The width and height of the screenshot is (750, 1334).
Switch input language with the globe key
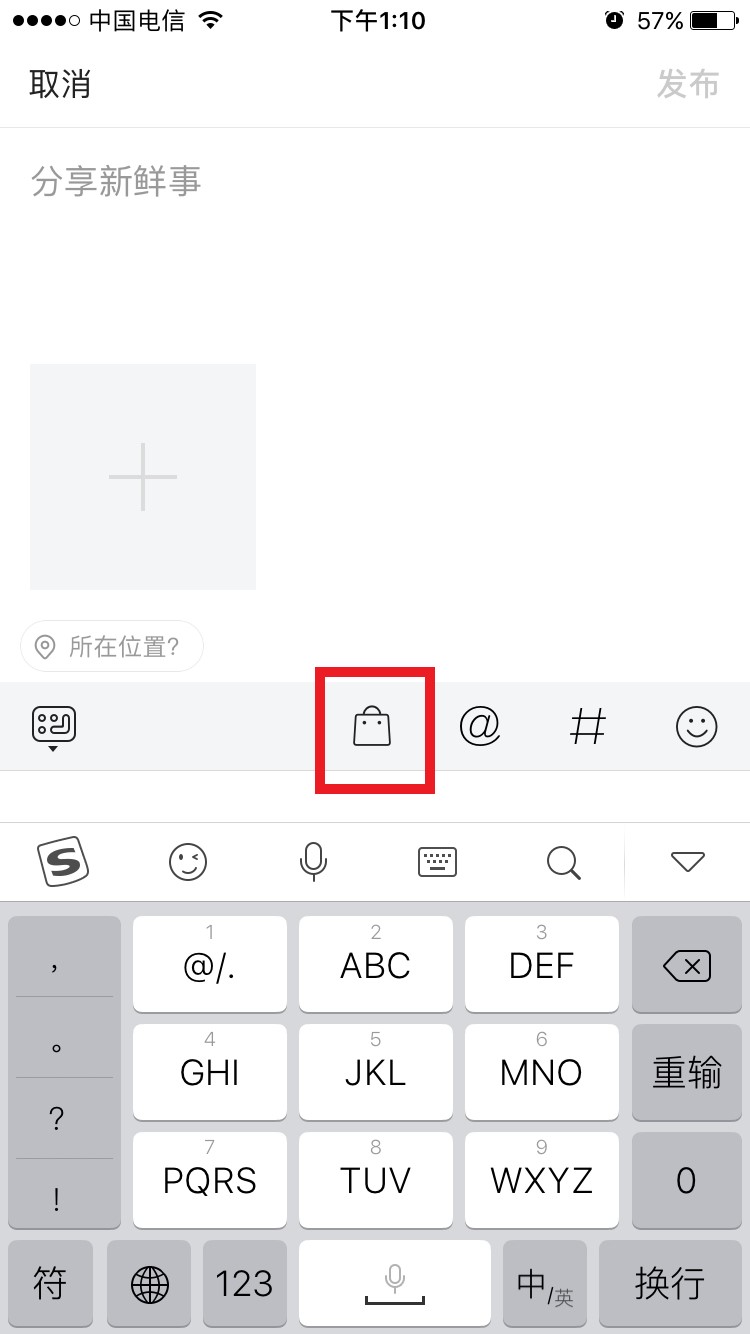point(148,1285)
